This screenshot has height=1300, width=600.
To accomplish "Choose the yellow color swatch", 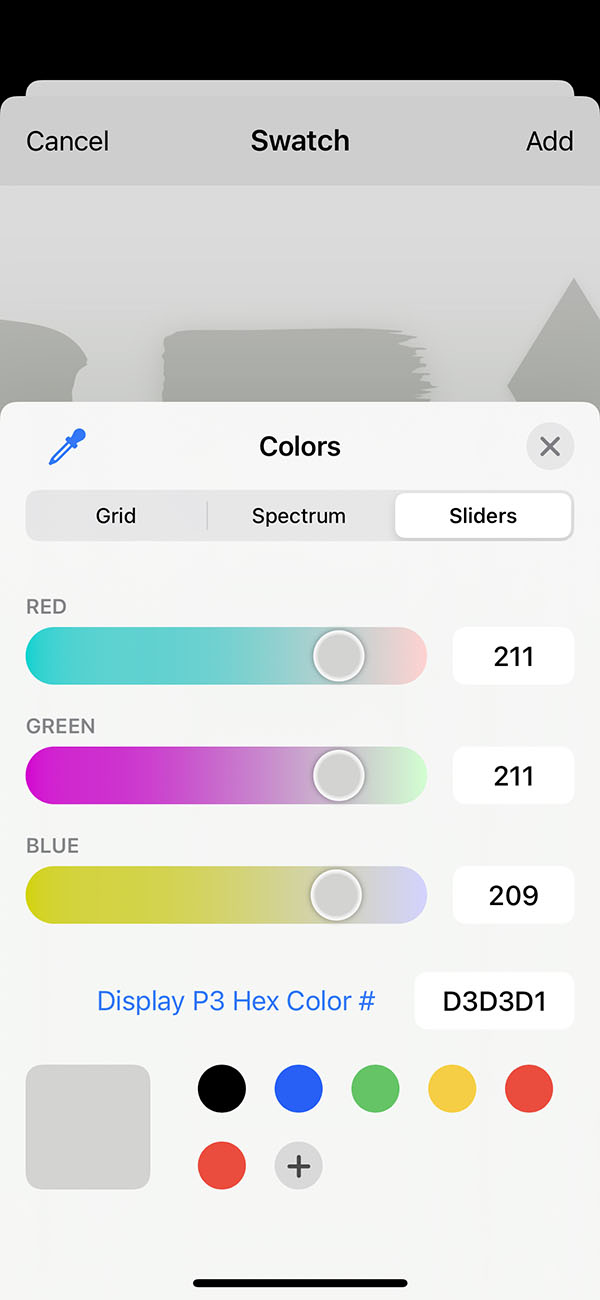I will (x=452, y=1089).
